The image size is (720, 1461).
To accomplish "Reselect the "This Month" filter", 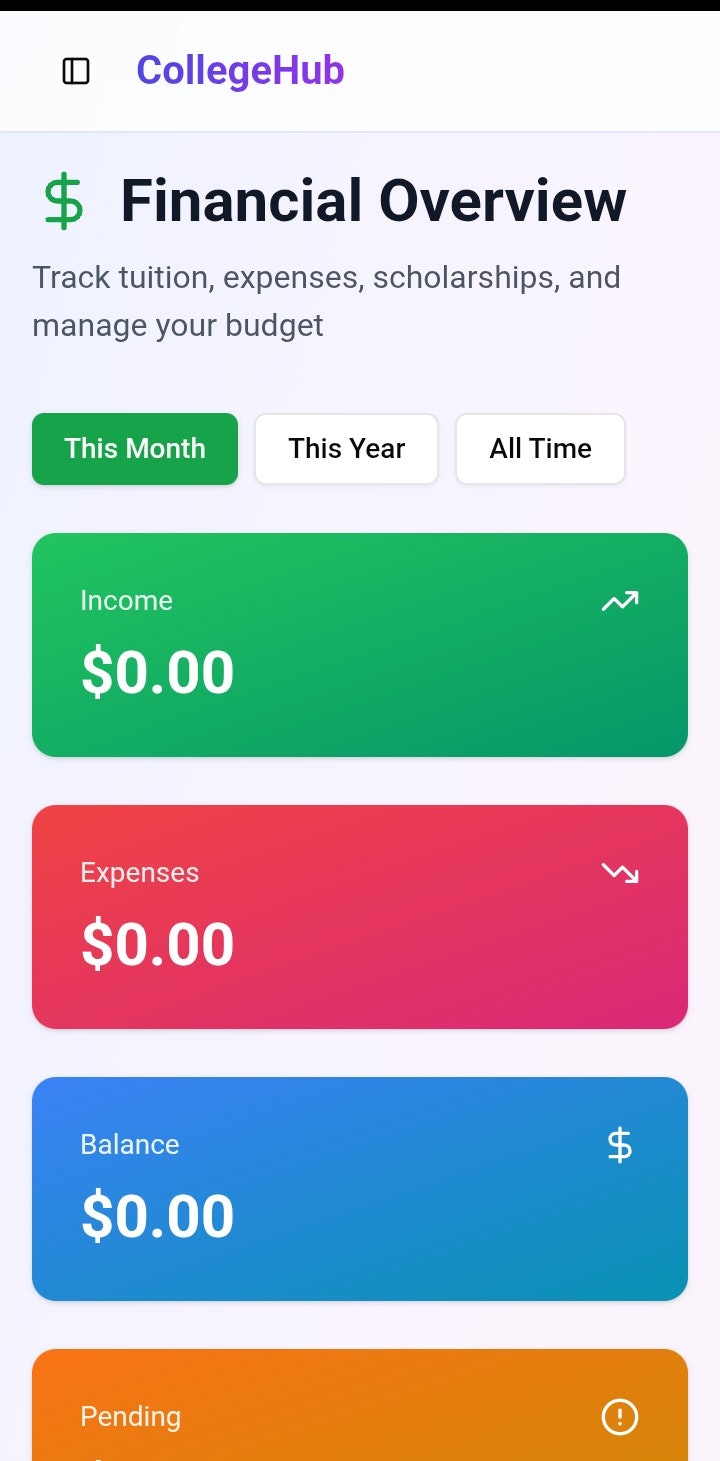I will coord(134,448).
